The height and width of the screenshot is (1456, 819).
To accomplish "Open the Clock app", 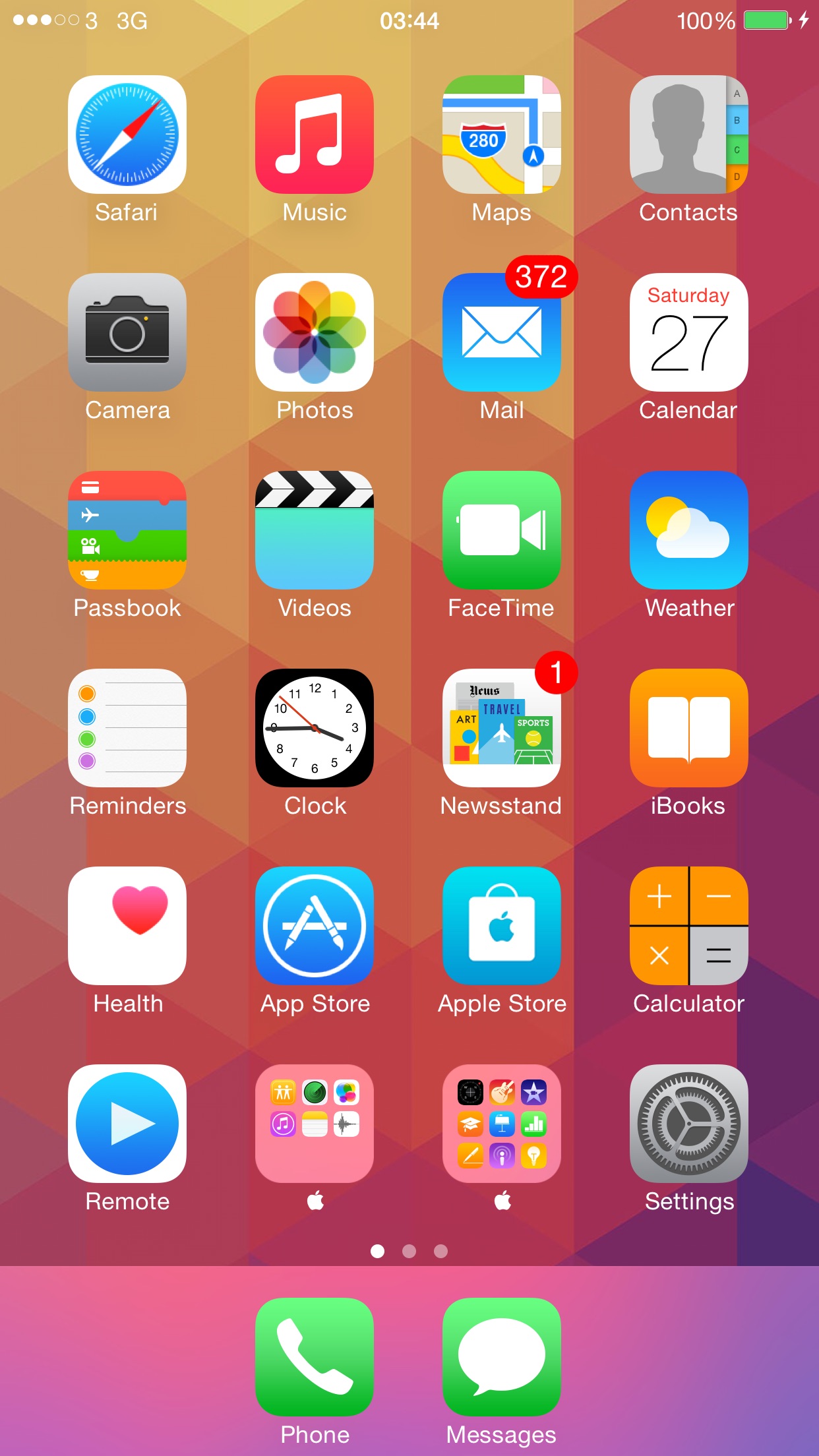I will [315, 728].
